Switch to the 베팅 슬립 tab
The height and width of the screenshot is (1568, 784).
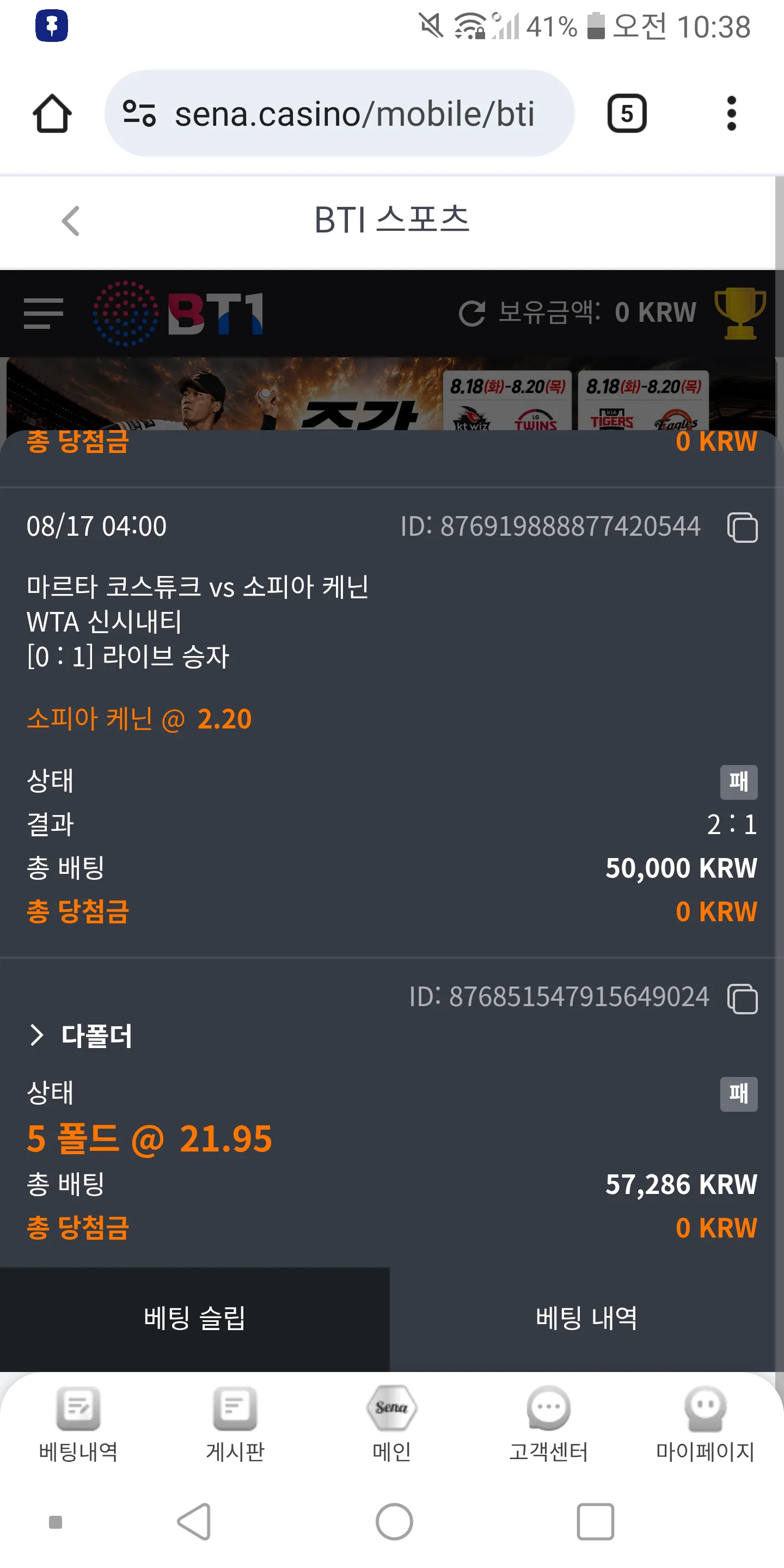click(195, 1319)
